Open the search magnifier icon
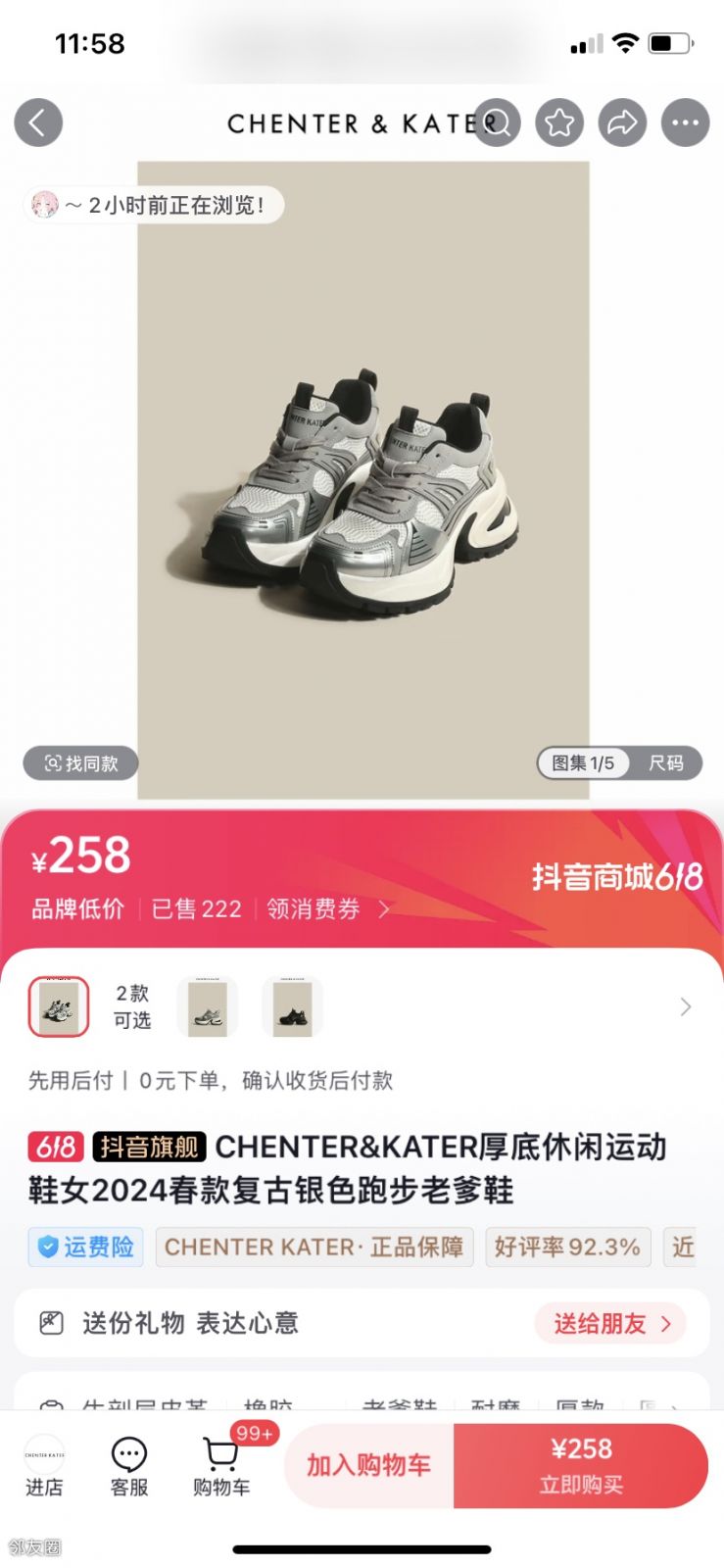This screenshot has width=724, height=1568. [497, 123]
